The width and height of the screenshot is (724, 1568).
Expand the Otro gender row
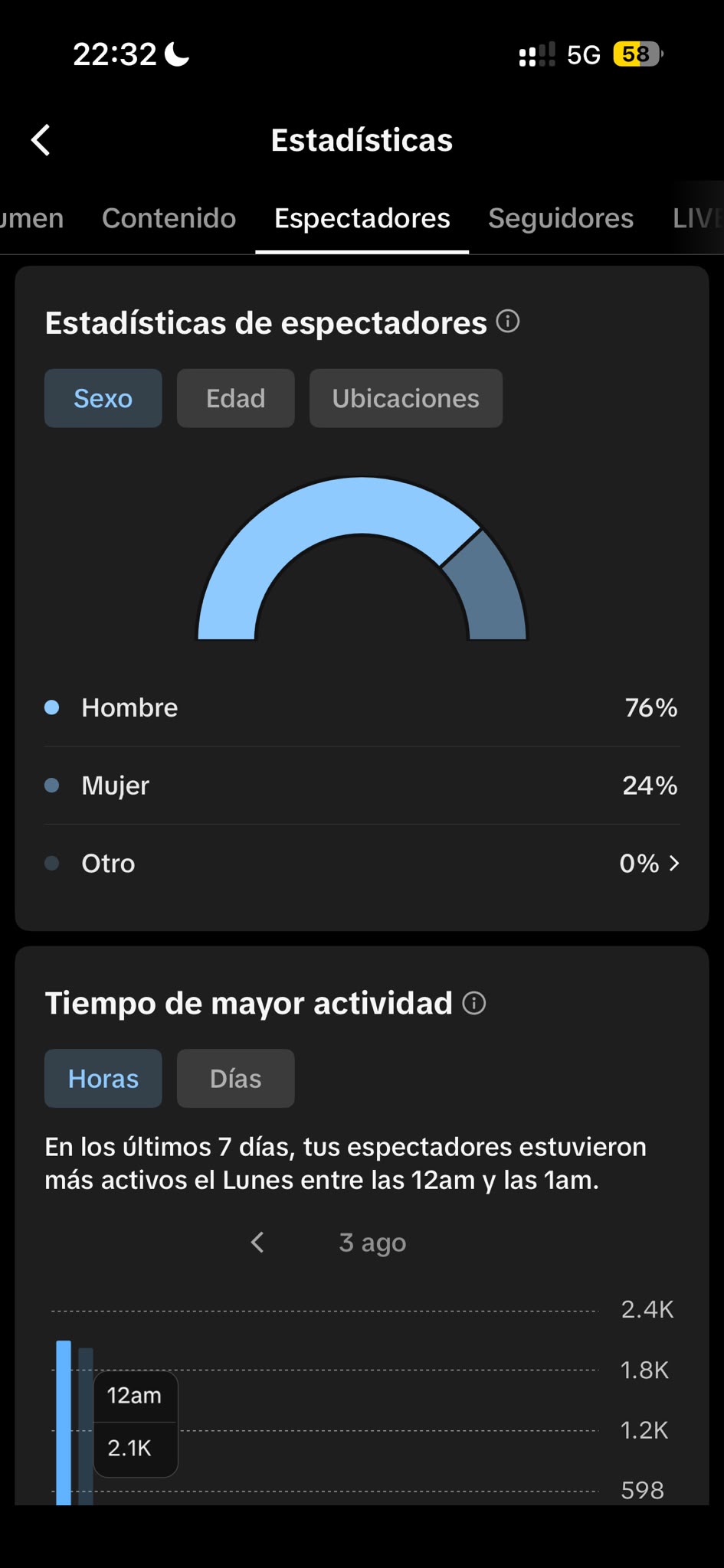click(x=362, y=864)
